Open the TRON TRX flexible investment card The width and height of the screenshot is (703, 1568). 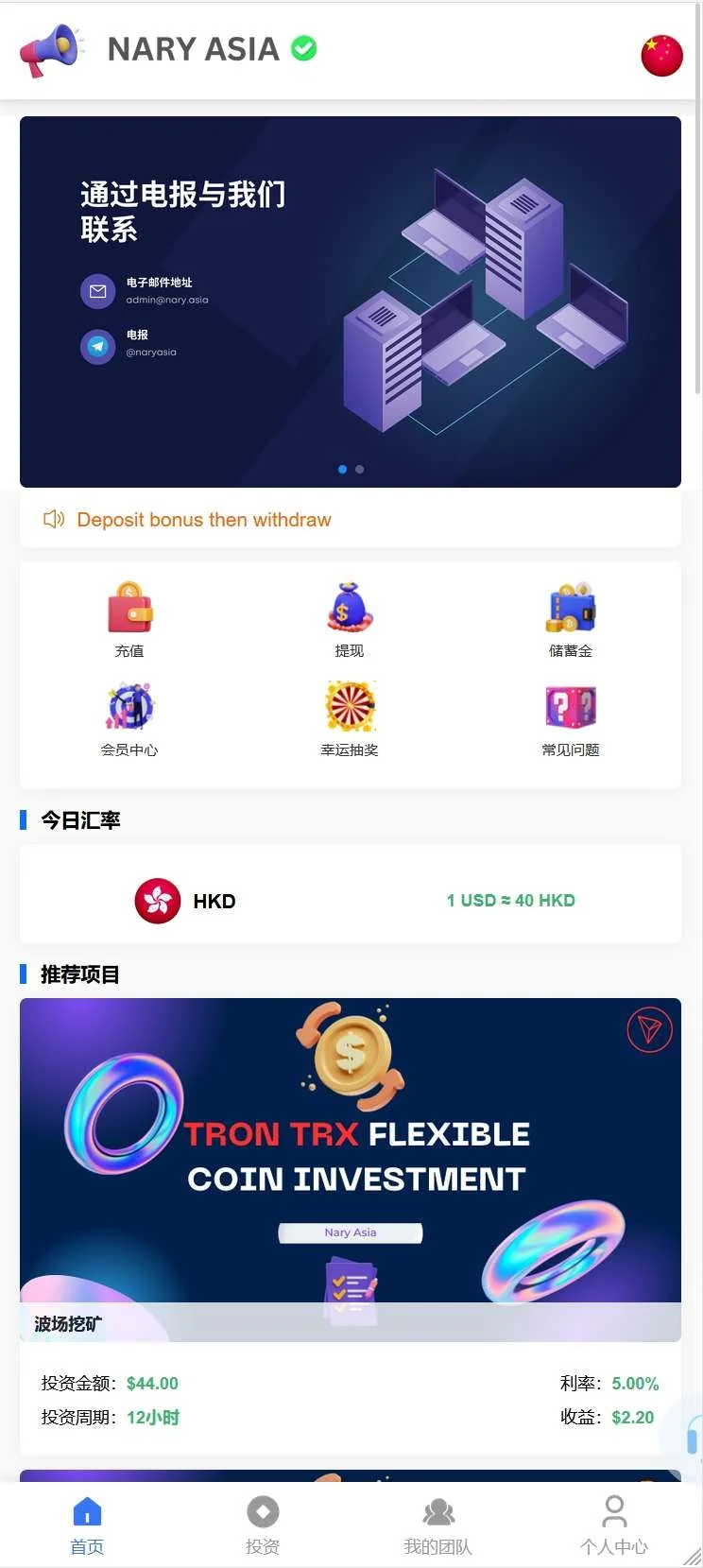pos(350,1168)
